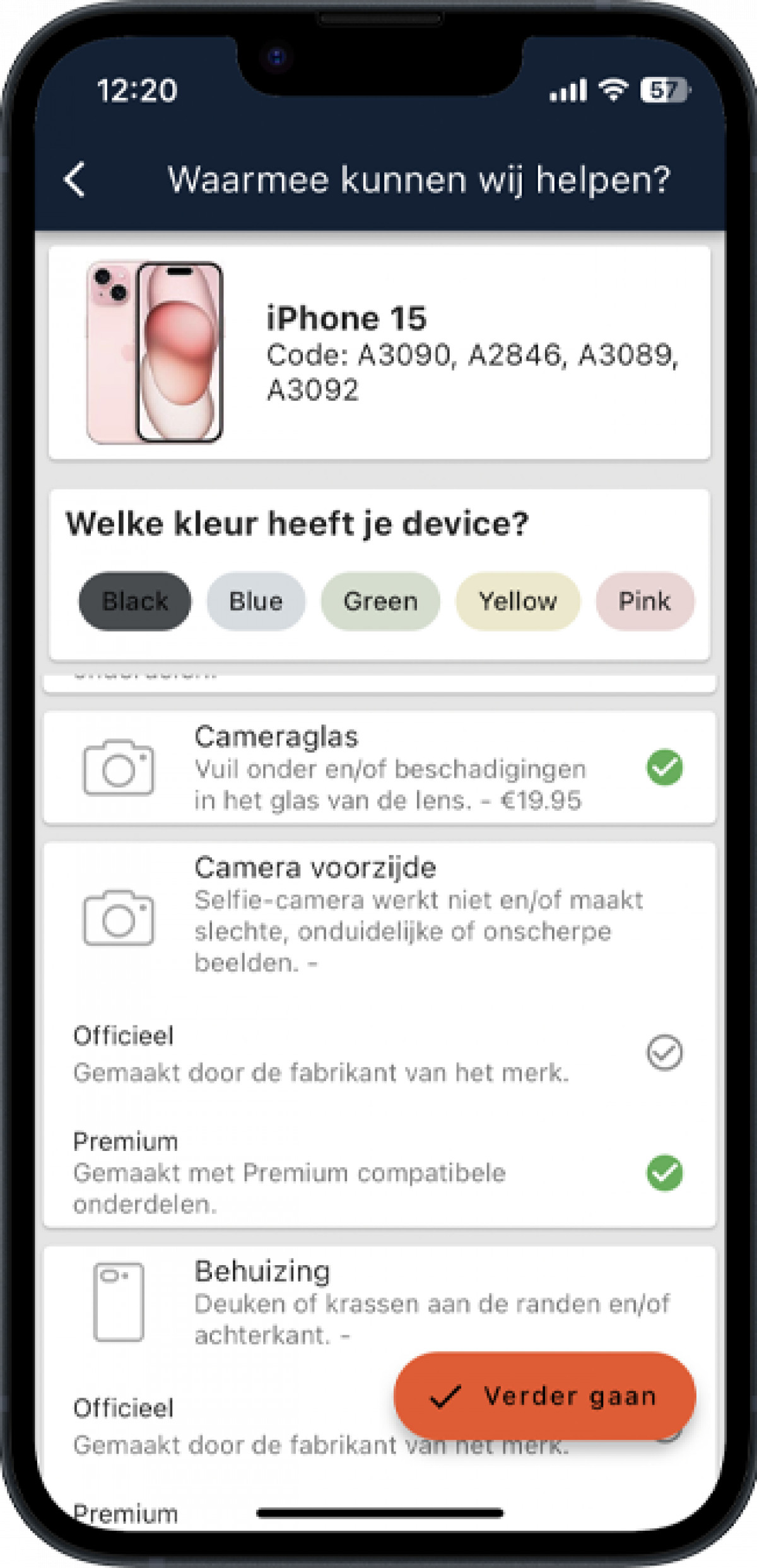Choose the Blue device color

click(255, 601)
